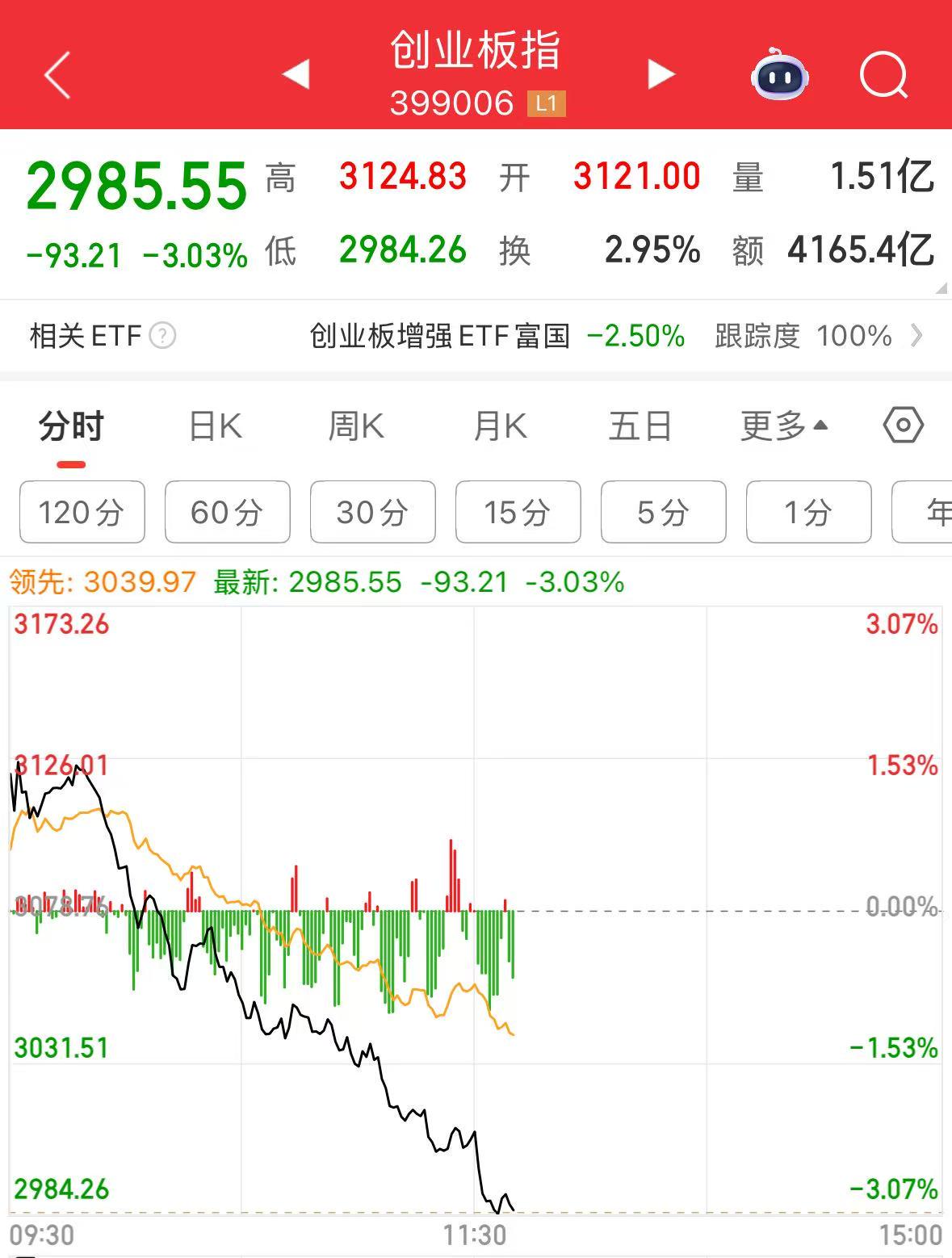Switch to the 周K chart tab
This screenshot has height=1258, width=952.
pyautogui.click(x=356, y=426)
